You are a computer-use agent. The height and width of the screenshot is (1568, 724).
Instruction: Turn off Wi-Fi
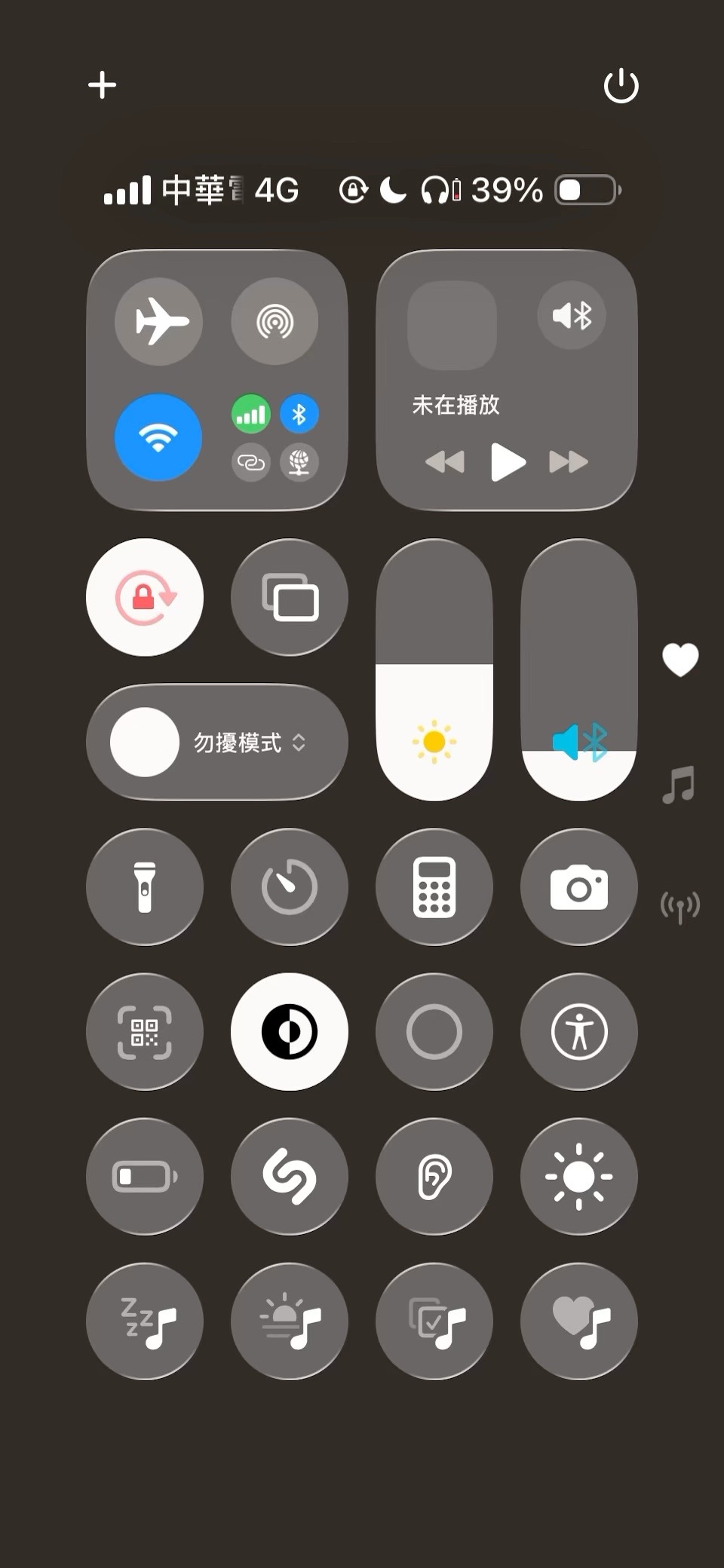pos(158,437)
